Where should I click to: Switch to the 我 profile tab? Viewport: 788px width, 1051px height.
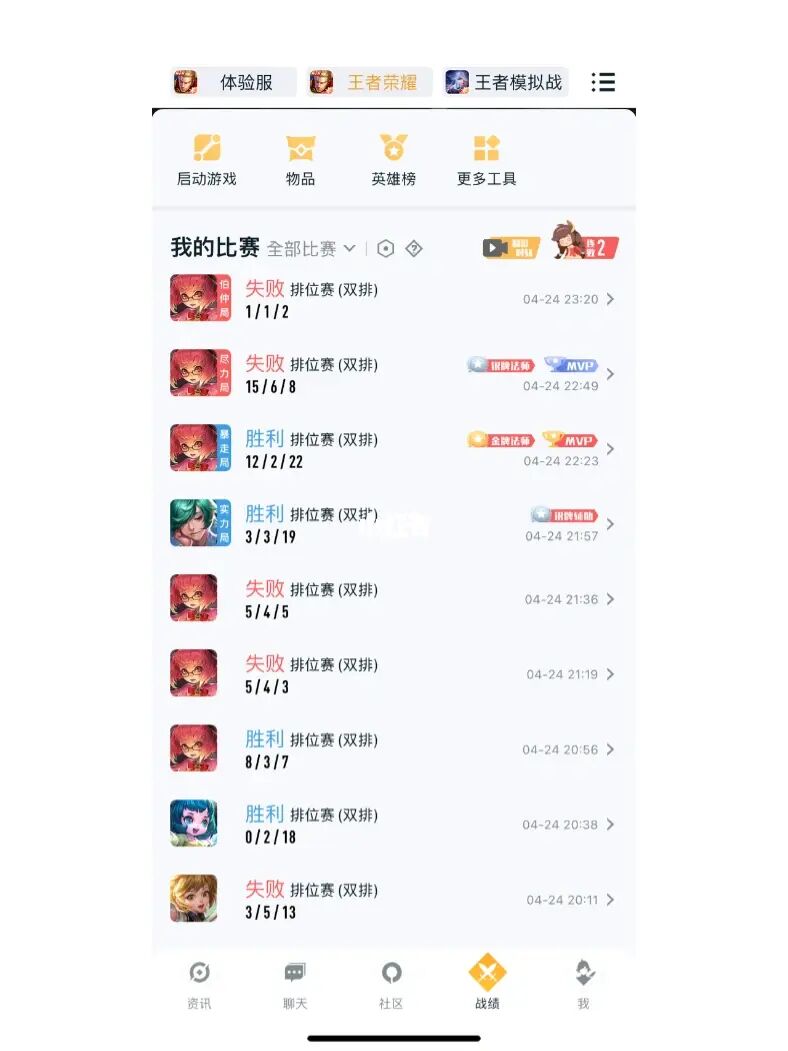[584, 984]
